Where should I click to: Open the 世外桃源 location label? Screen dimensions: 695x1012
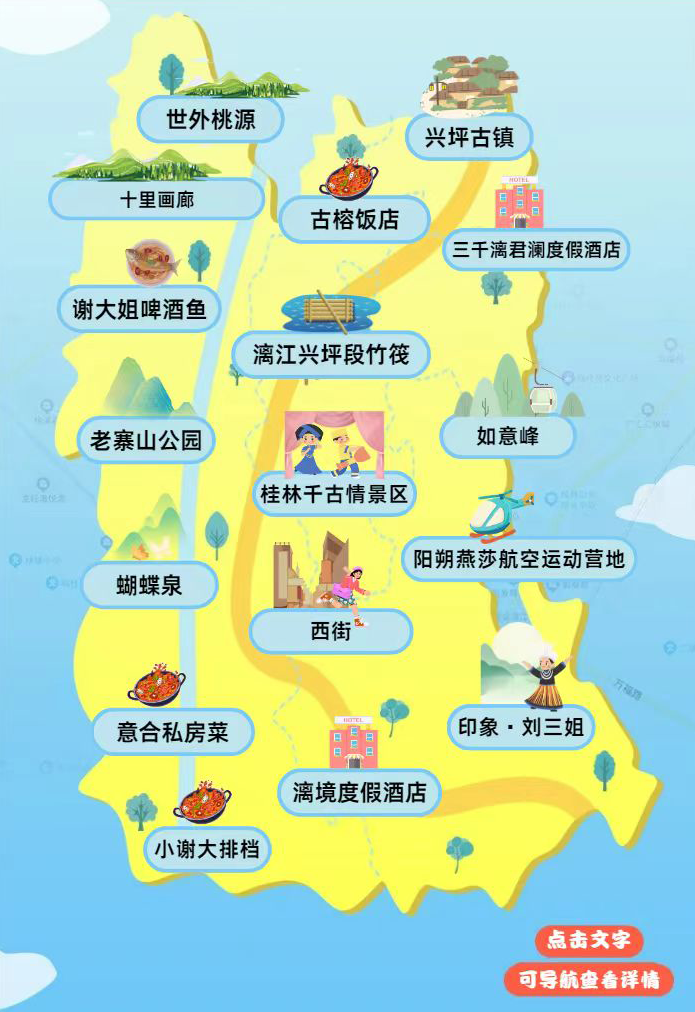tap(211, 121)
